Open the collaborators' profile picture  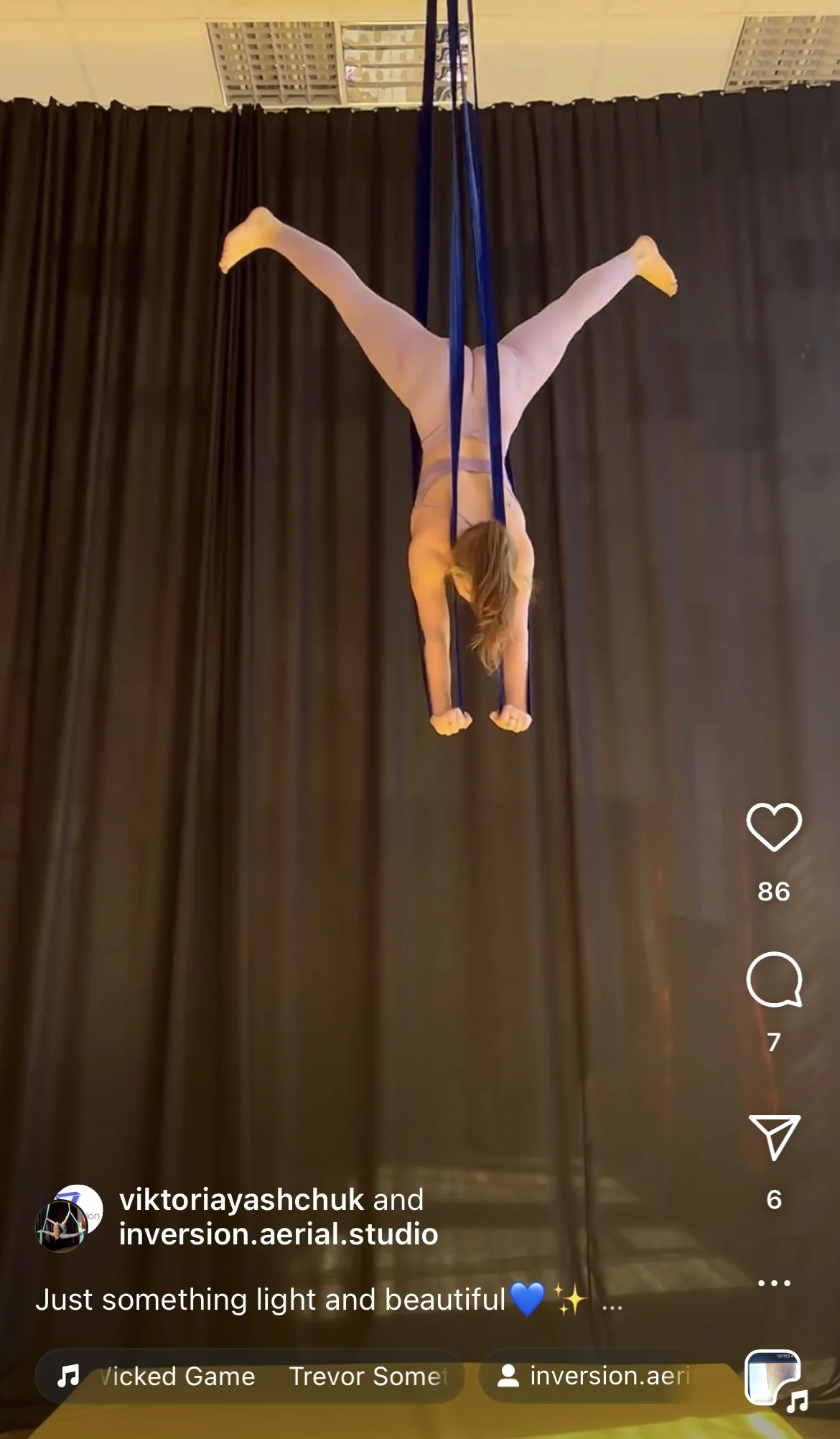[69, 1218]
